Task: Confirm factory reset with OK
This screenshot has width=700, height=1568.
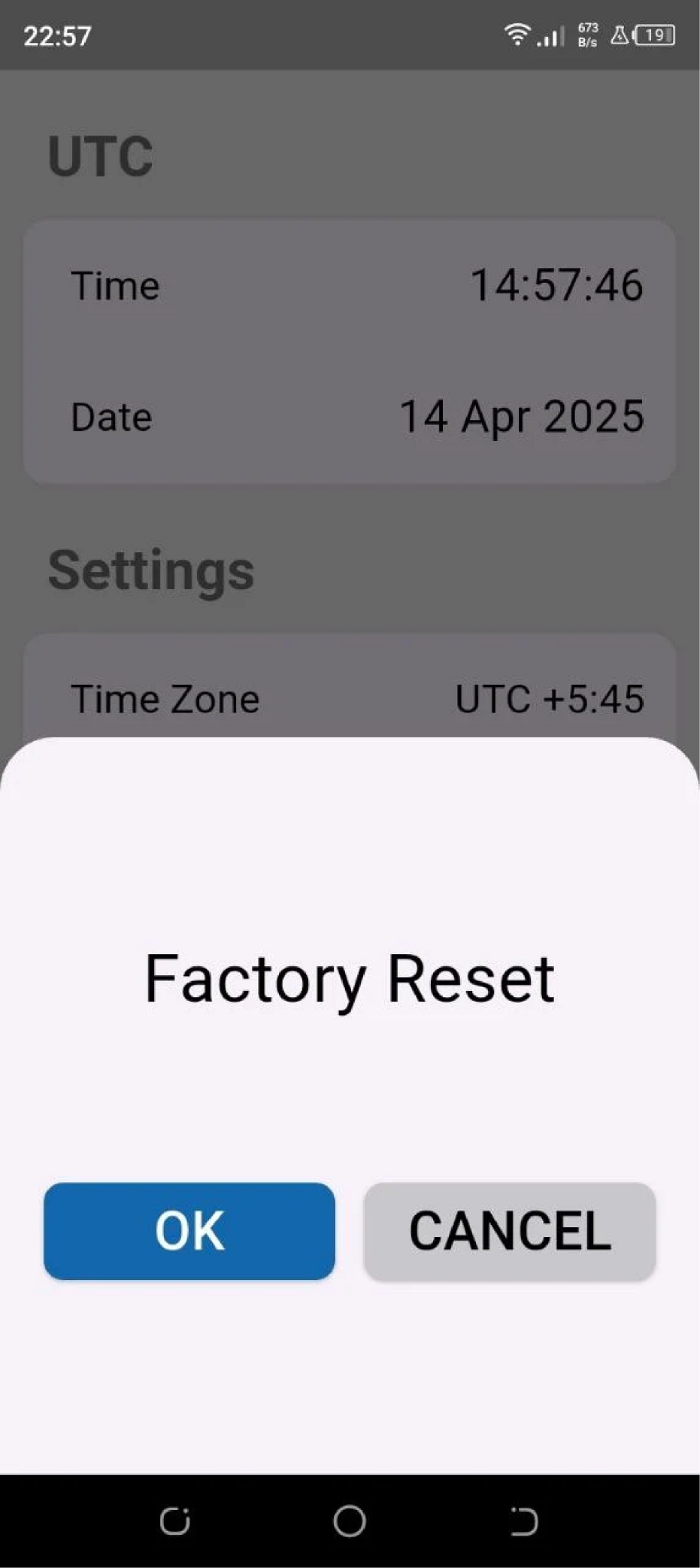Action: coord(189,1231)
